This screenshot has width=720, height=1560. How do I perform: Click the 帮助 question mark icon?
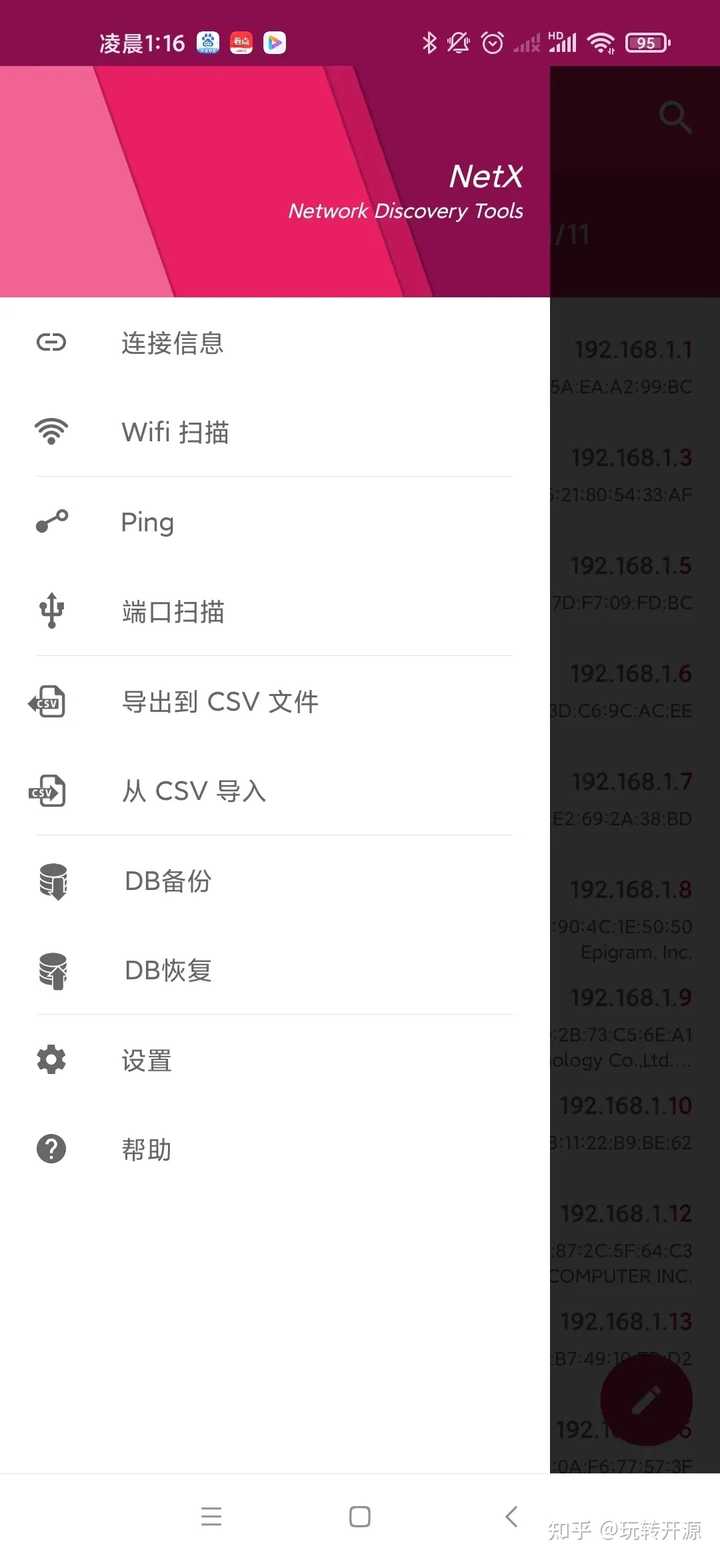coord(50,1149)
